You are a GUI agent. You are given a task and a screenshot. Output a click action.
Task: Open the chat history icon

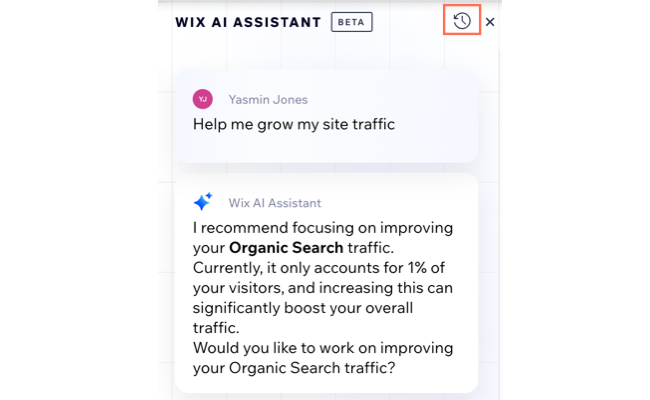click(x=461, y=21)
